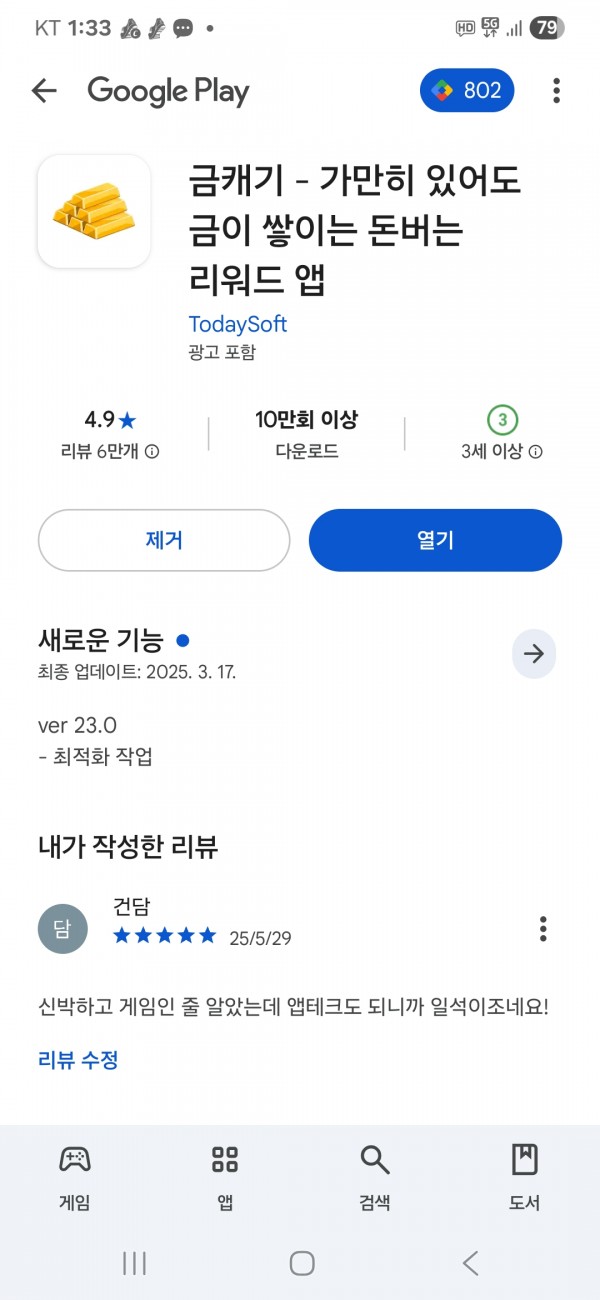Switch to the 검색 tab
Image resolution: width=600 pixels, height=1300 pixels.
tap(375, 1177)
